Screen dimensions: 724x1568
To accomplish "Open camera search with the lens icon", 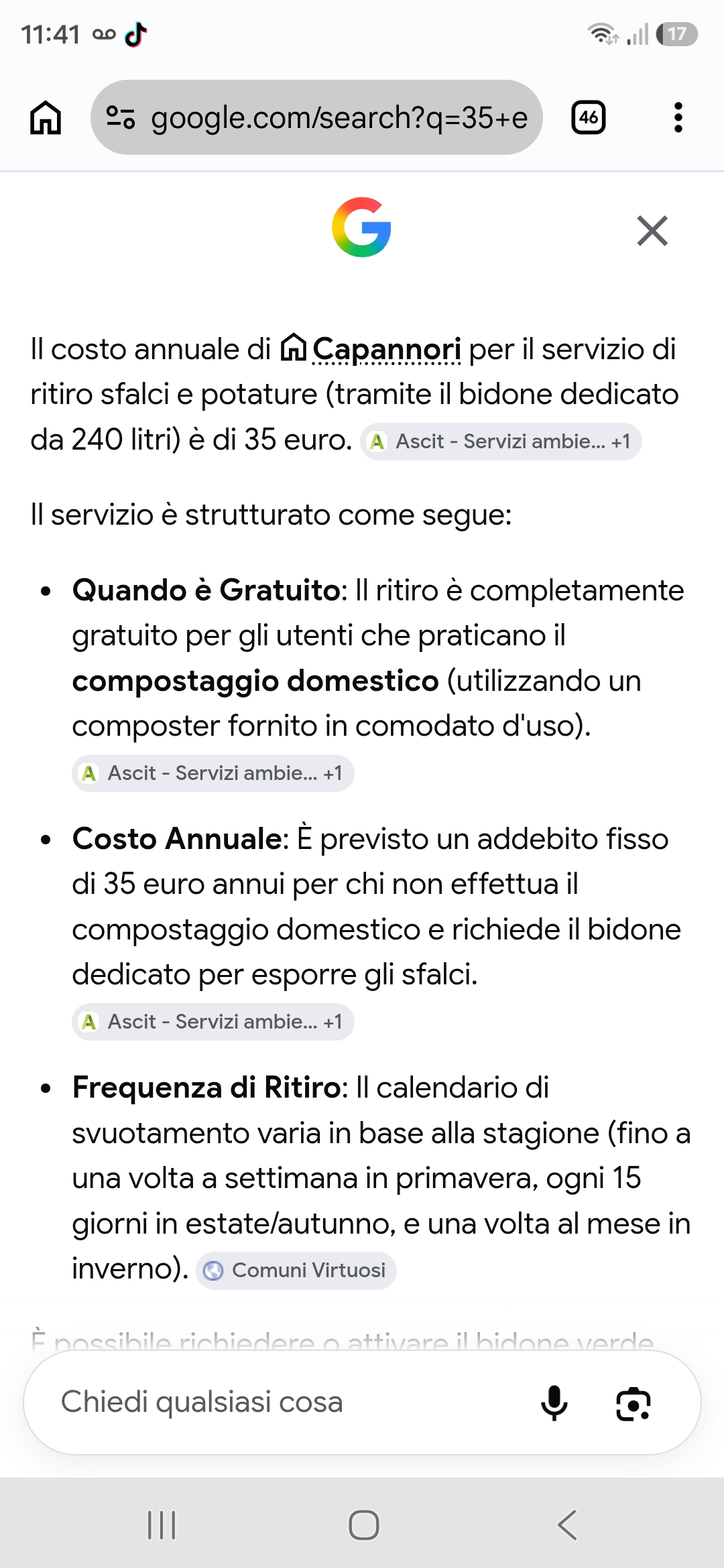I will (633, 1404).
